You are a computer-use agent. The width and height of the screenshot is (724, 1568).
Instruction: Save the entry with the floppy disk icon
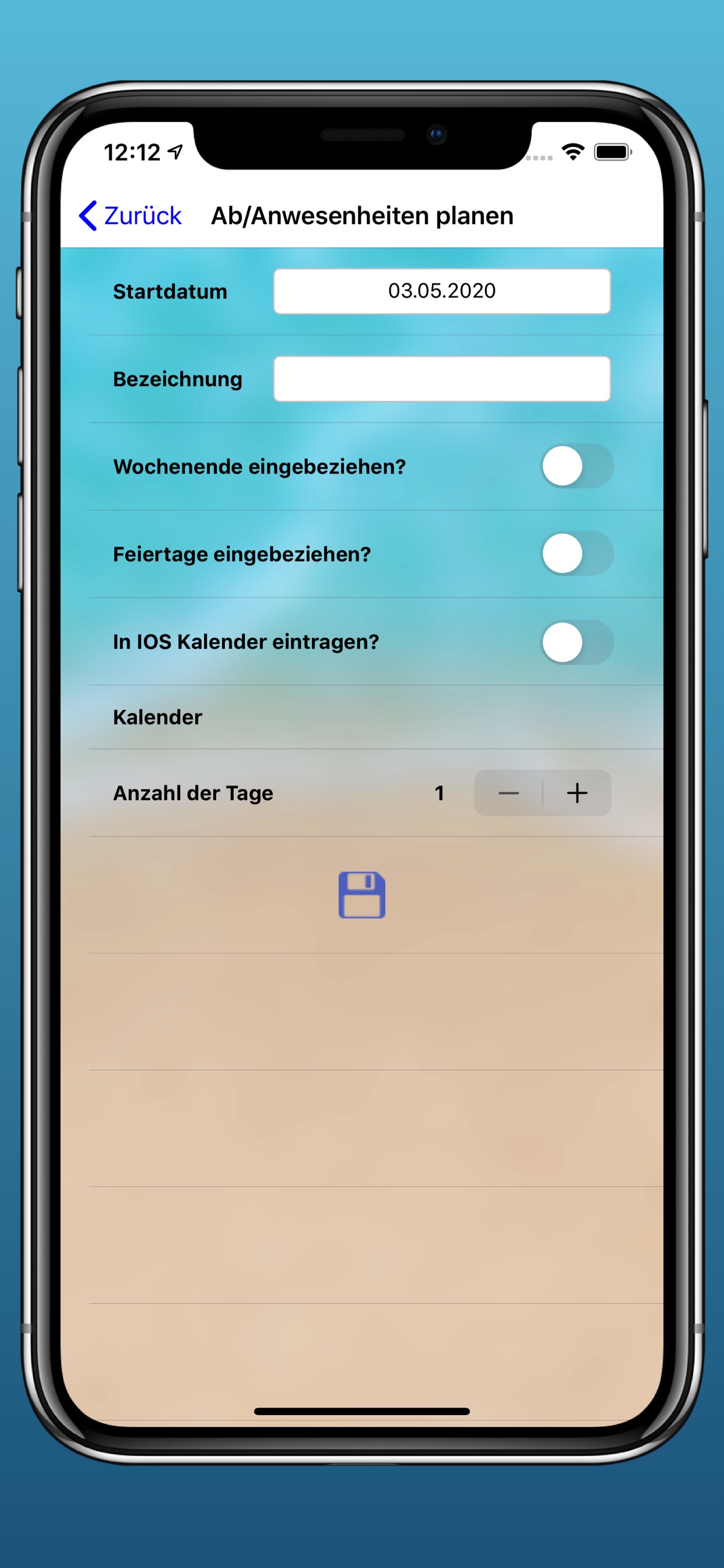click(362, 895)
